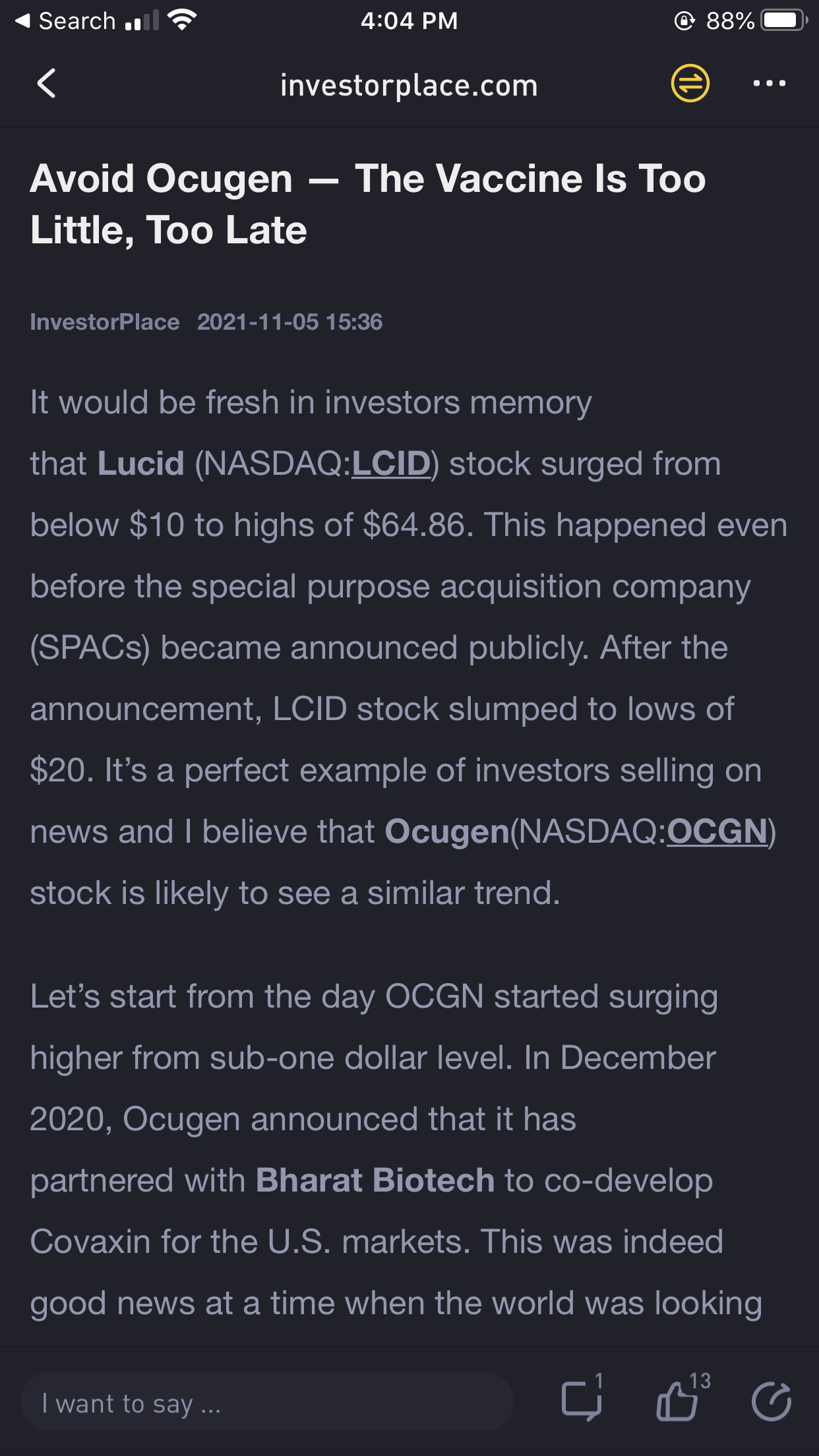Open the OCGN ticker link
The width and height of the screenshot is (819, 1456).
(717, 832)
